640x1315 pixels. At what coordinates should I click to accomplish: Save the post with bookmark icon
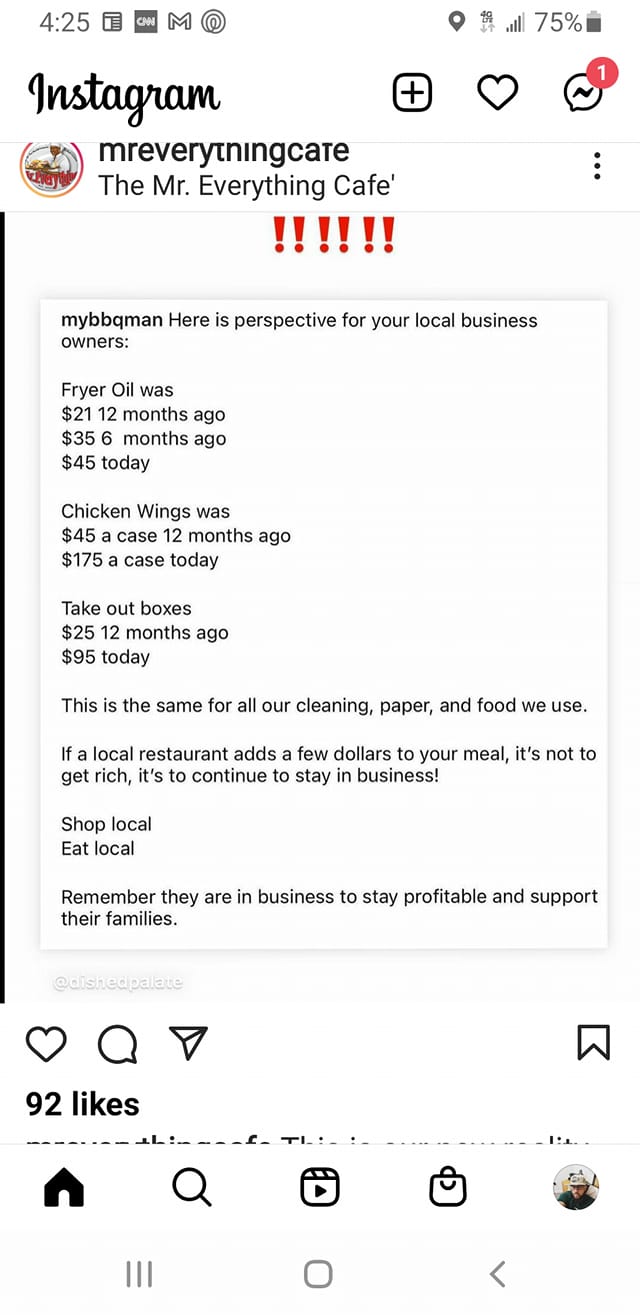pyautogui.click(x=593, y=1043)
